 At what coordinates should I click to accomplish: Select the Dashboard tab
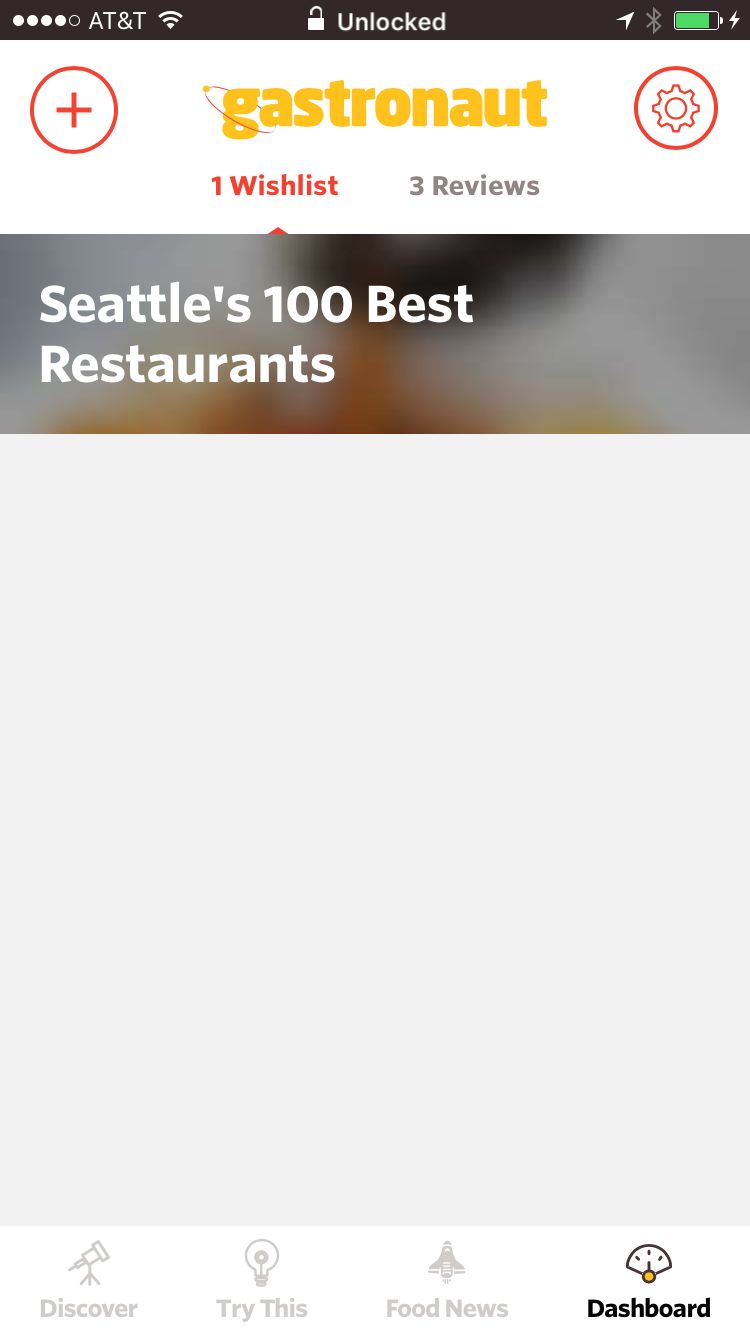pos(648,1281)
